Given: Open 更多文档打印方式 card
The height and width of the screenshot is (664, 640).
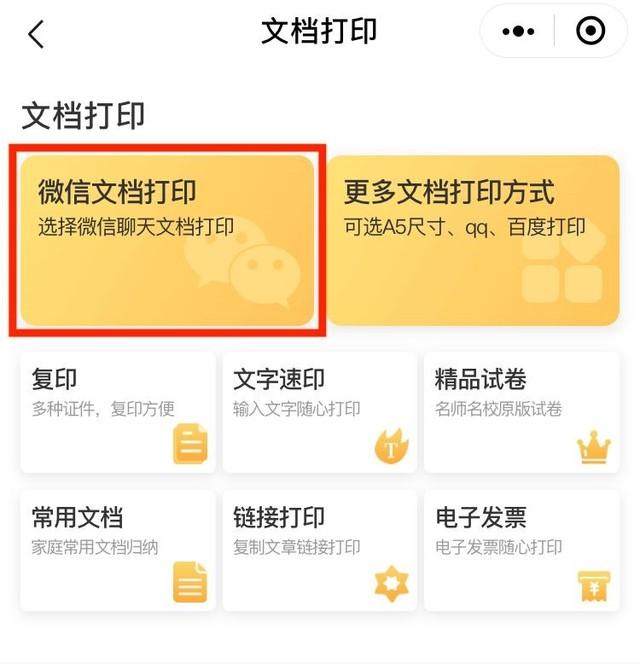Looking at the screenshot, I should click(473, 240).
